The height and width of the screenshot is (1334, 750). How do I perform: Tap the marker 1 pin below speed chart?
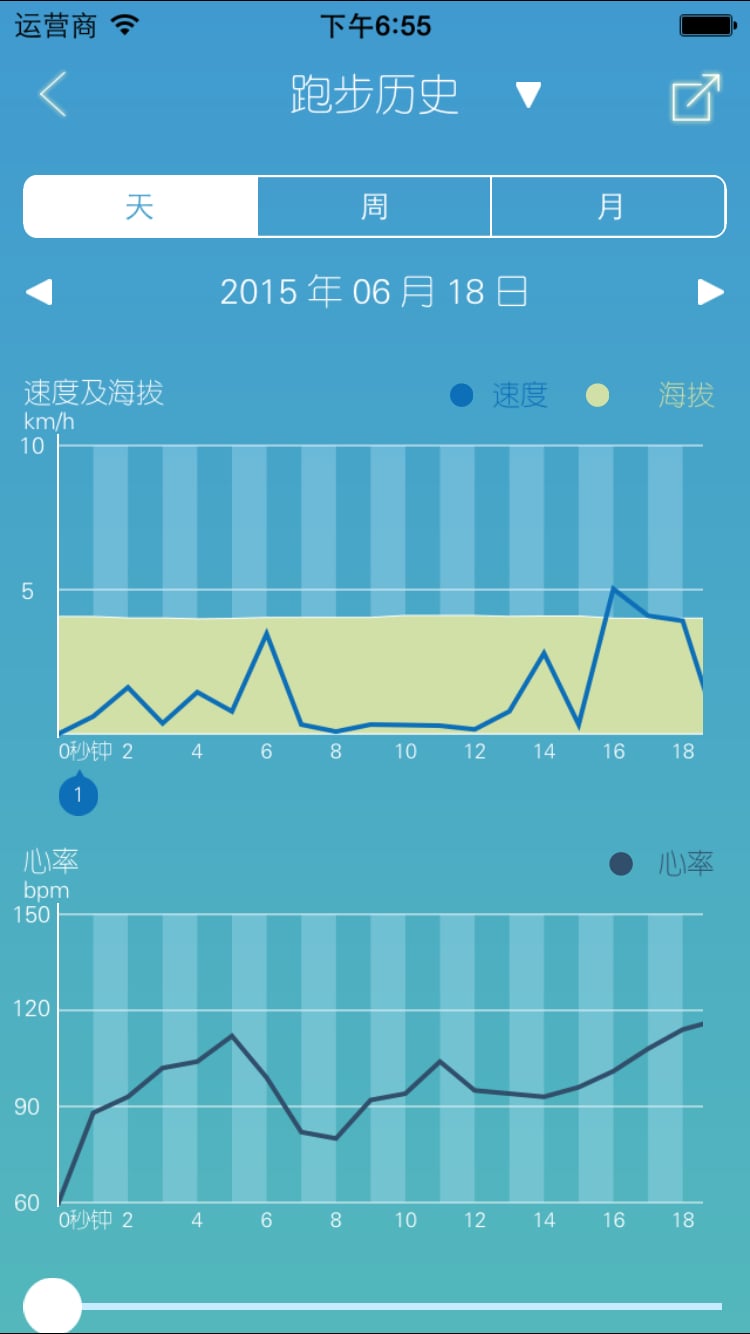coord(78,795)
